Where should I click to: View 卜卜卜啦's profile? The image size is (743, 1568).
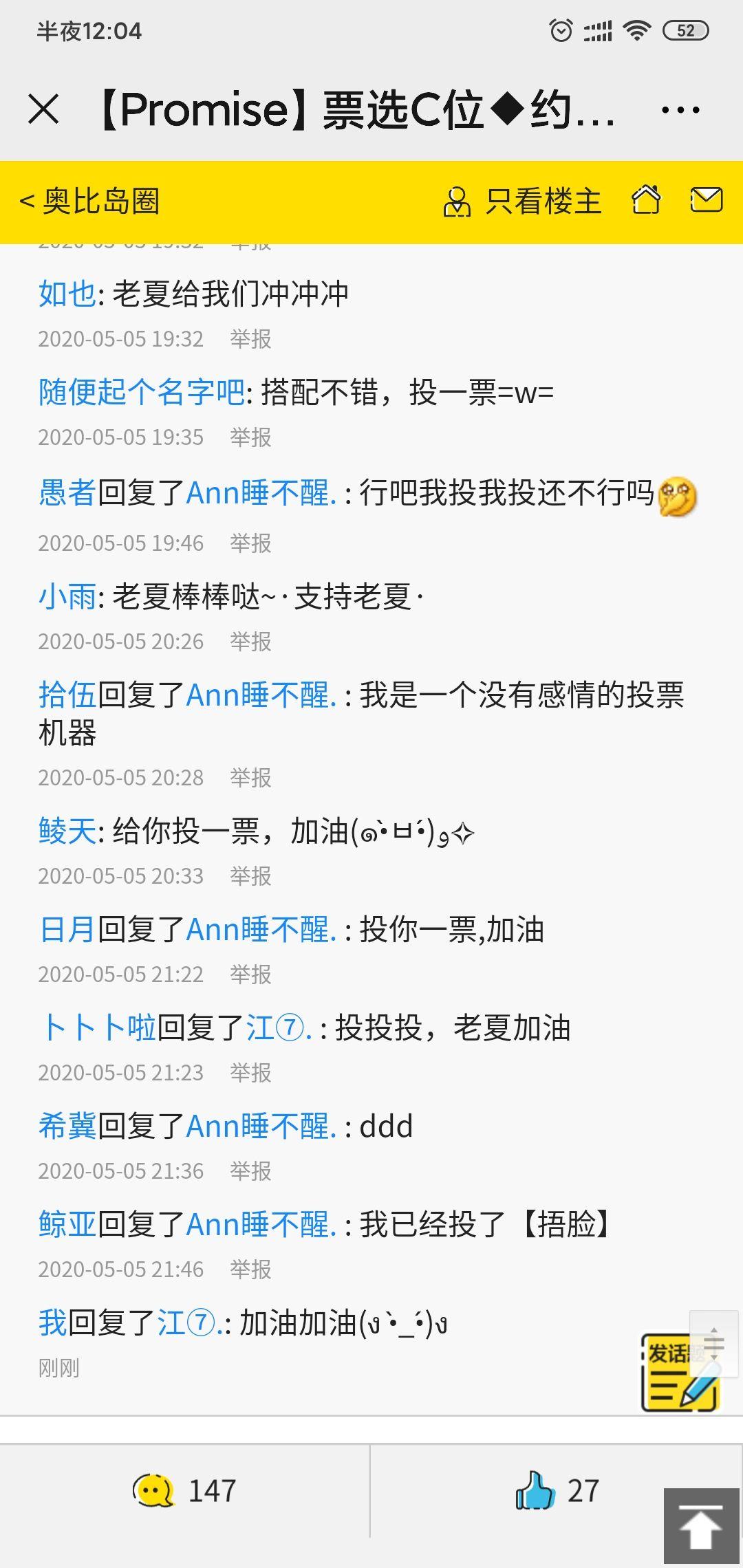(x=98, y=1028)
